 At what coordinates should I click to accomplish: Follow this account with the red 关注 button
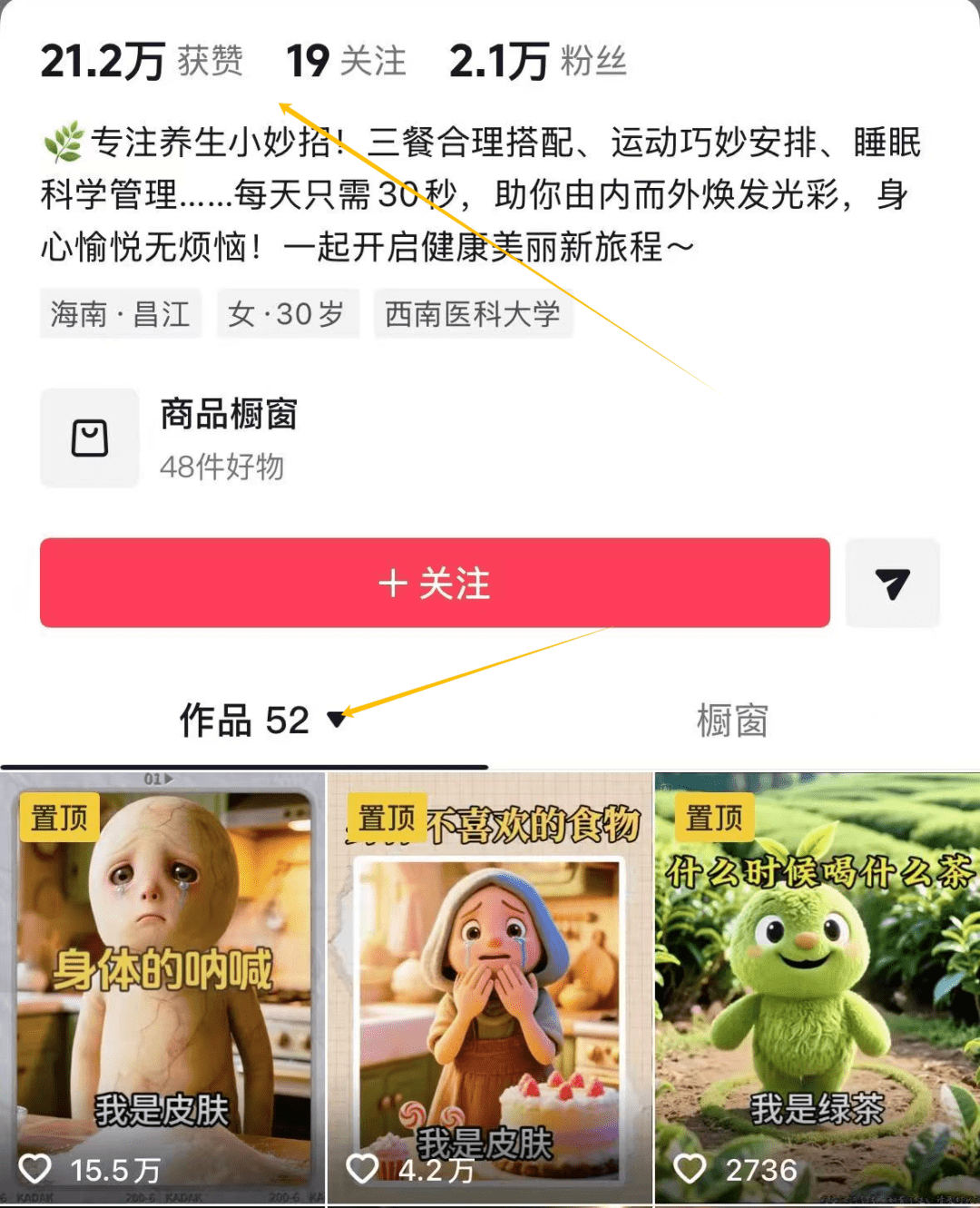(435, 583)
